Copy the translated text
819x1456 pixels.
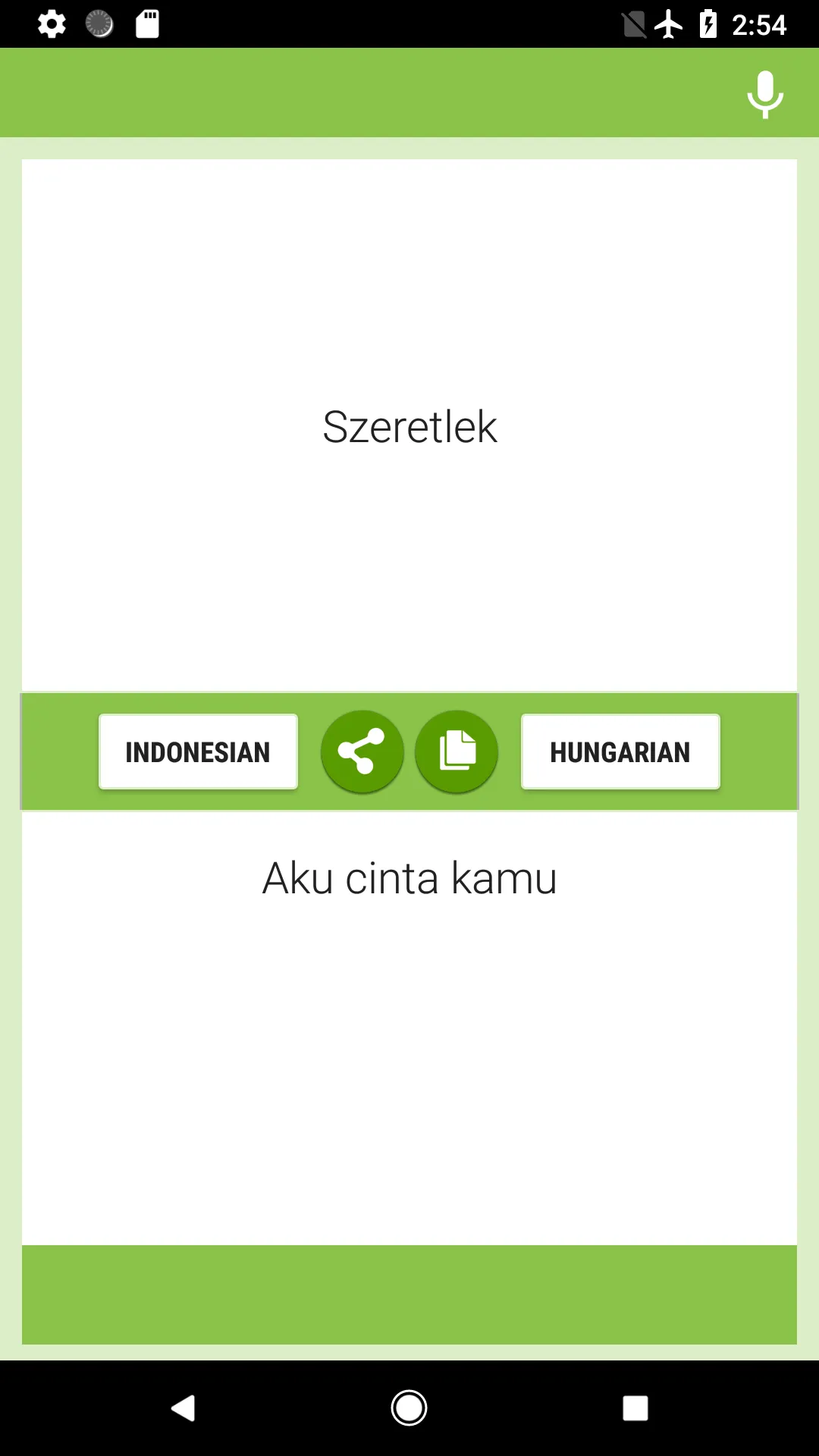click(x=457, y=752)
